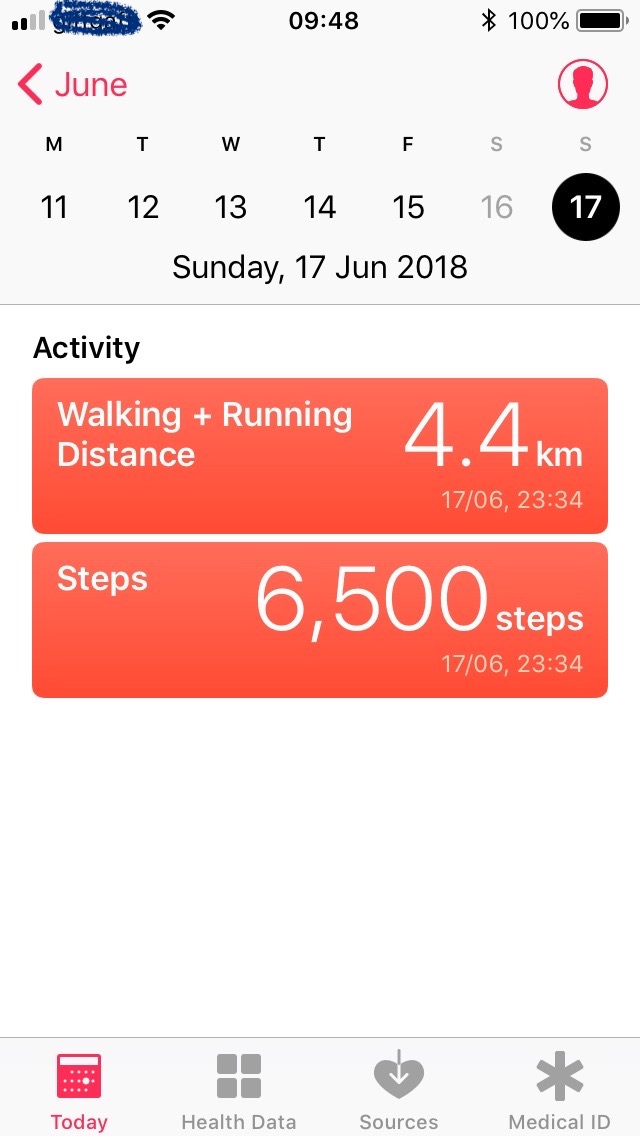
Task: Tap the Today tab
Action: point(79,1090)
